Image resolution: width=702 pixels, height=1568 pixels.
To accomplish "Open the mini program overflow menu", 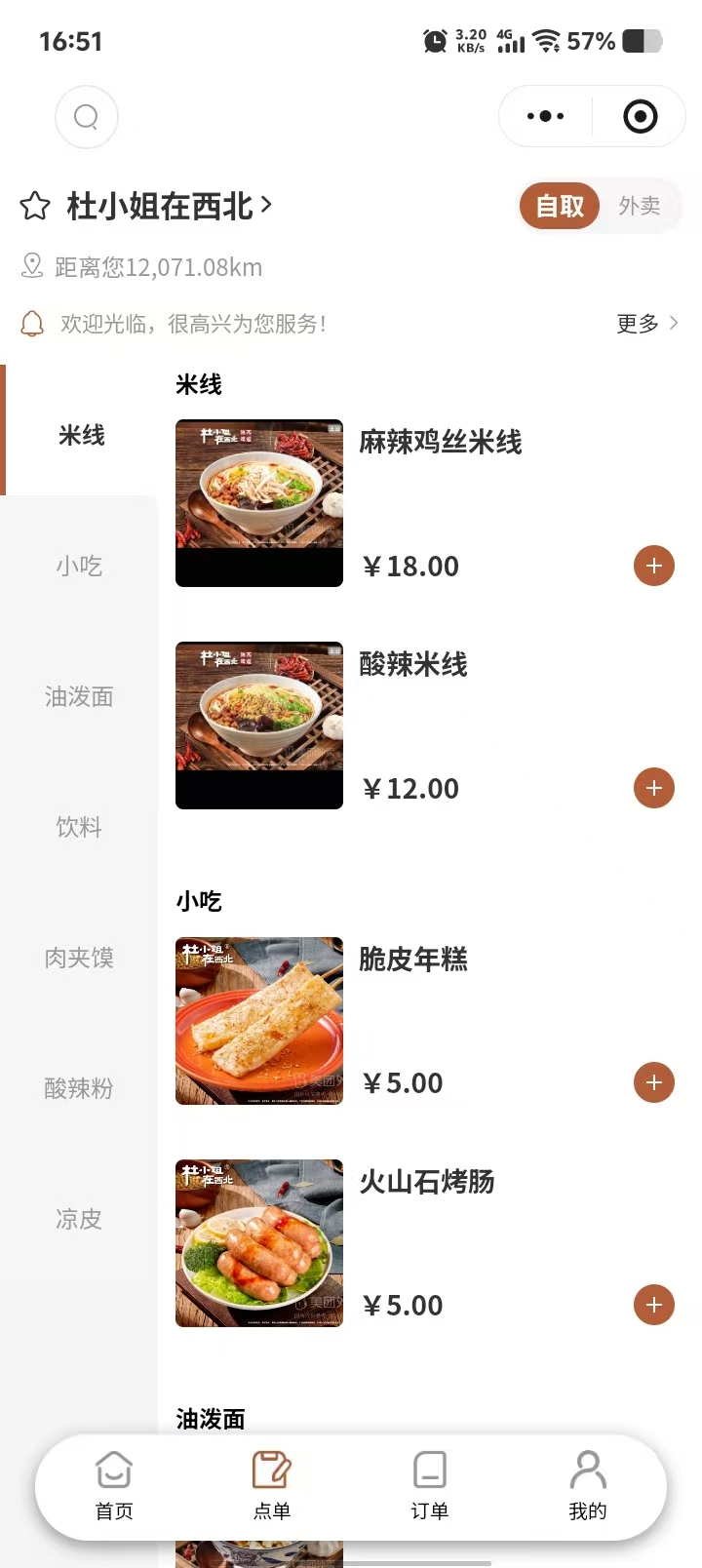I will tap(545, 117).
